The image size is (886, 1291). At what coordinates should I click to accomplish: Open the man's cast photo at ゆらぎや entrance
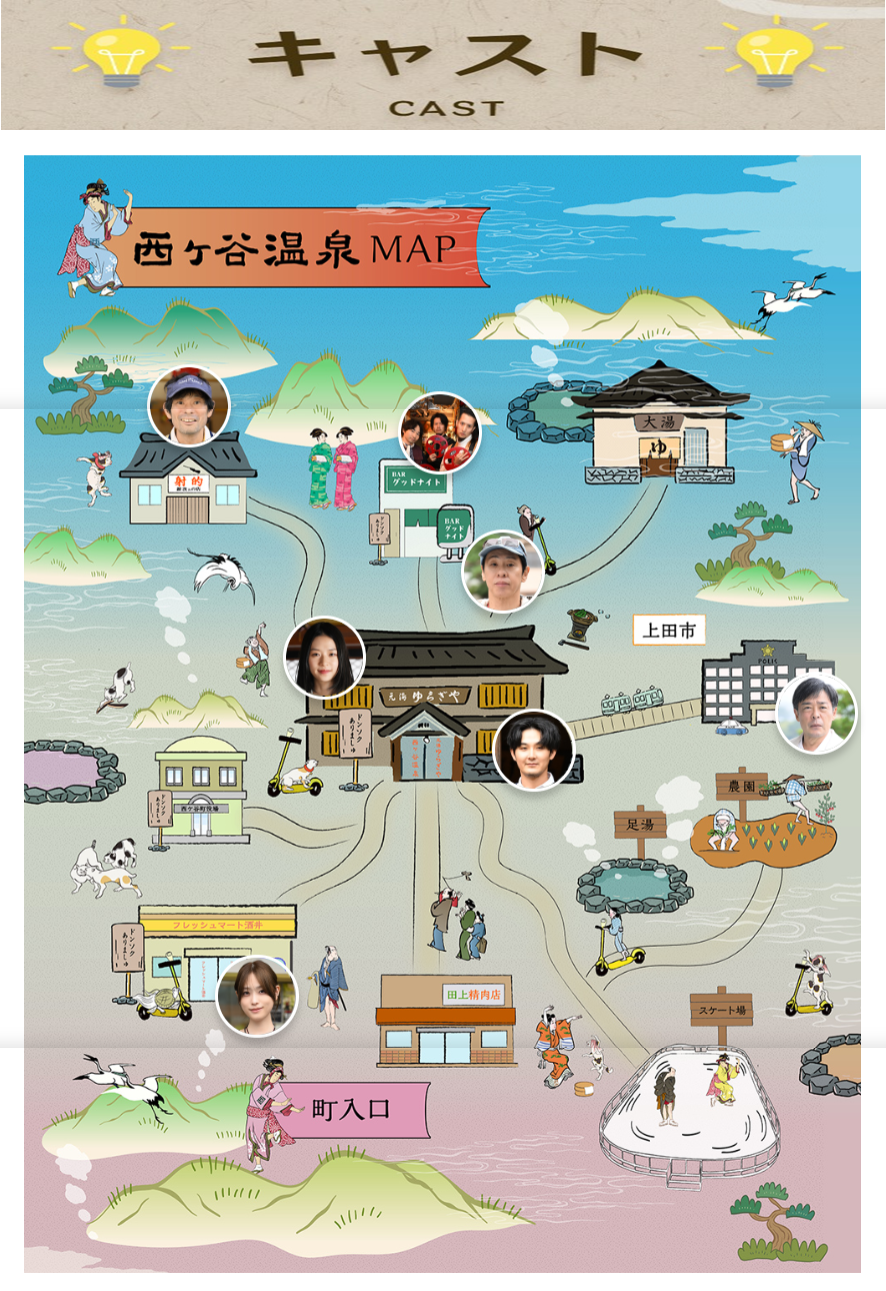pos(534,750)
